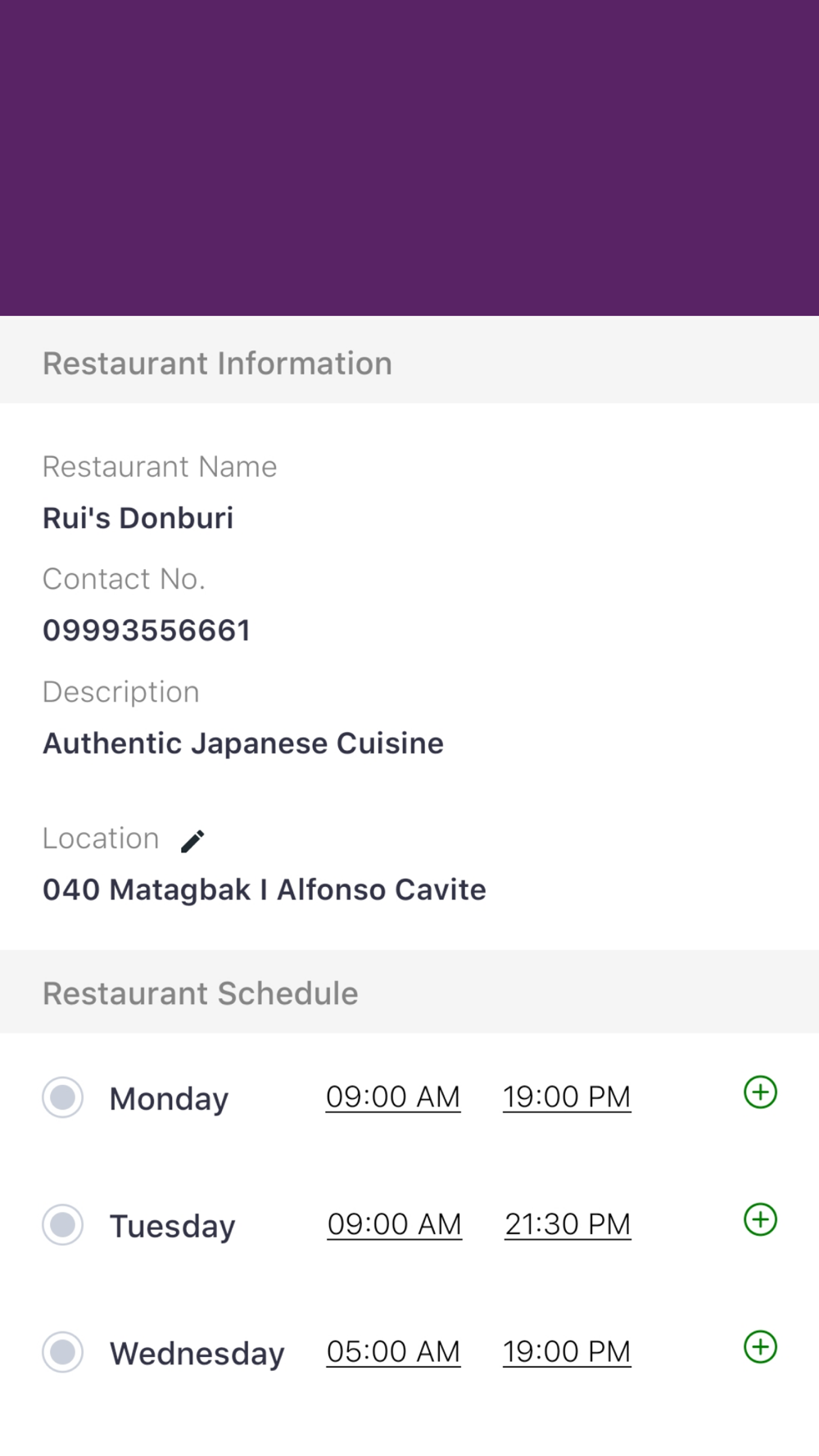Add another time slot for Tuesday
The image size is (819, 1456).
pos(760,1220)
